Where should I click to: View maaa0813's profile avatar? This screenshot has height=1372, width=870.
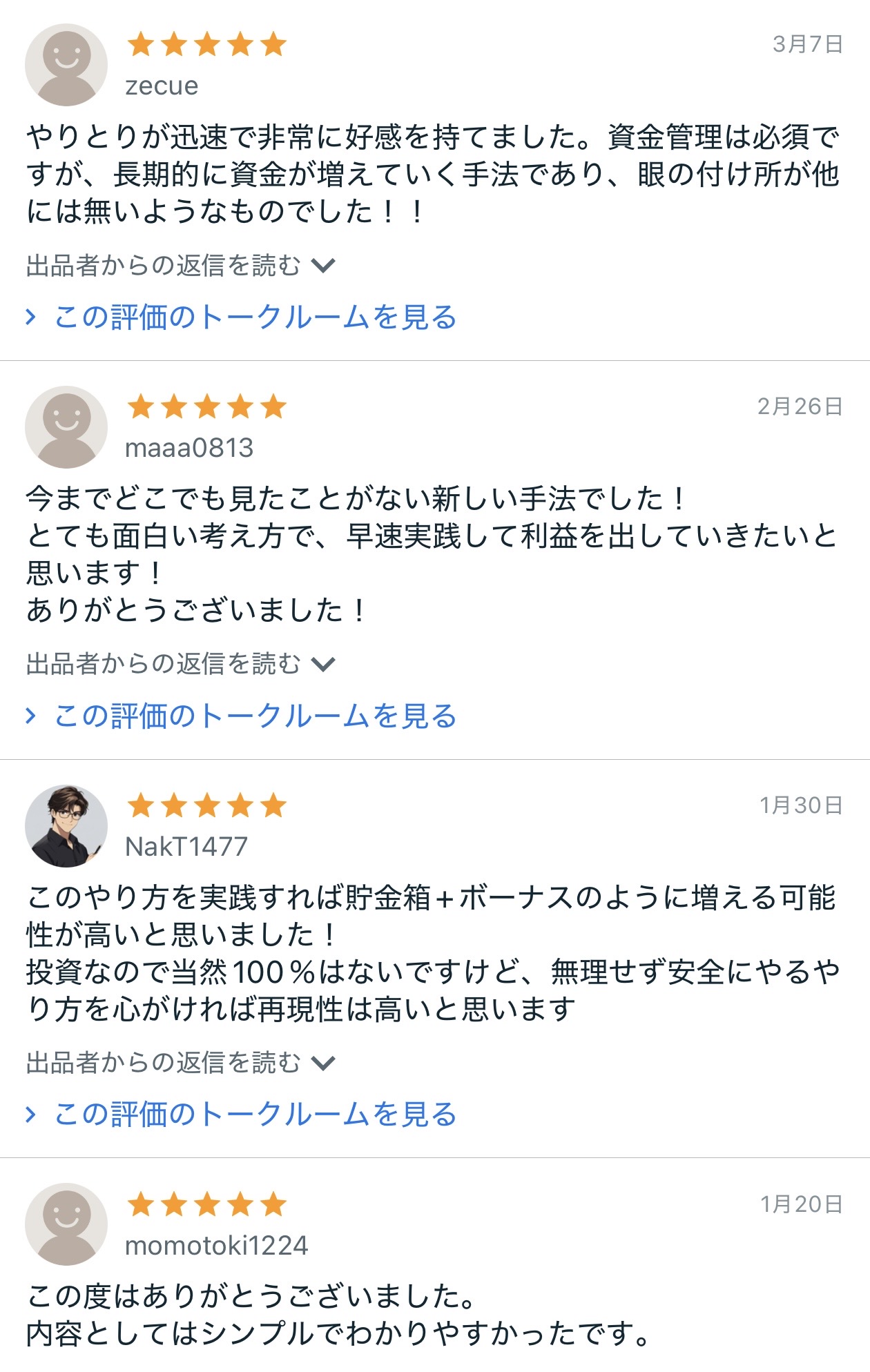tap(66, 427)
